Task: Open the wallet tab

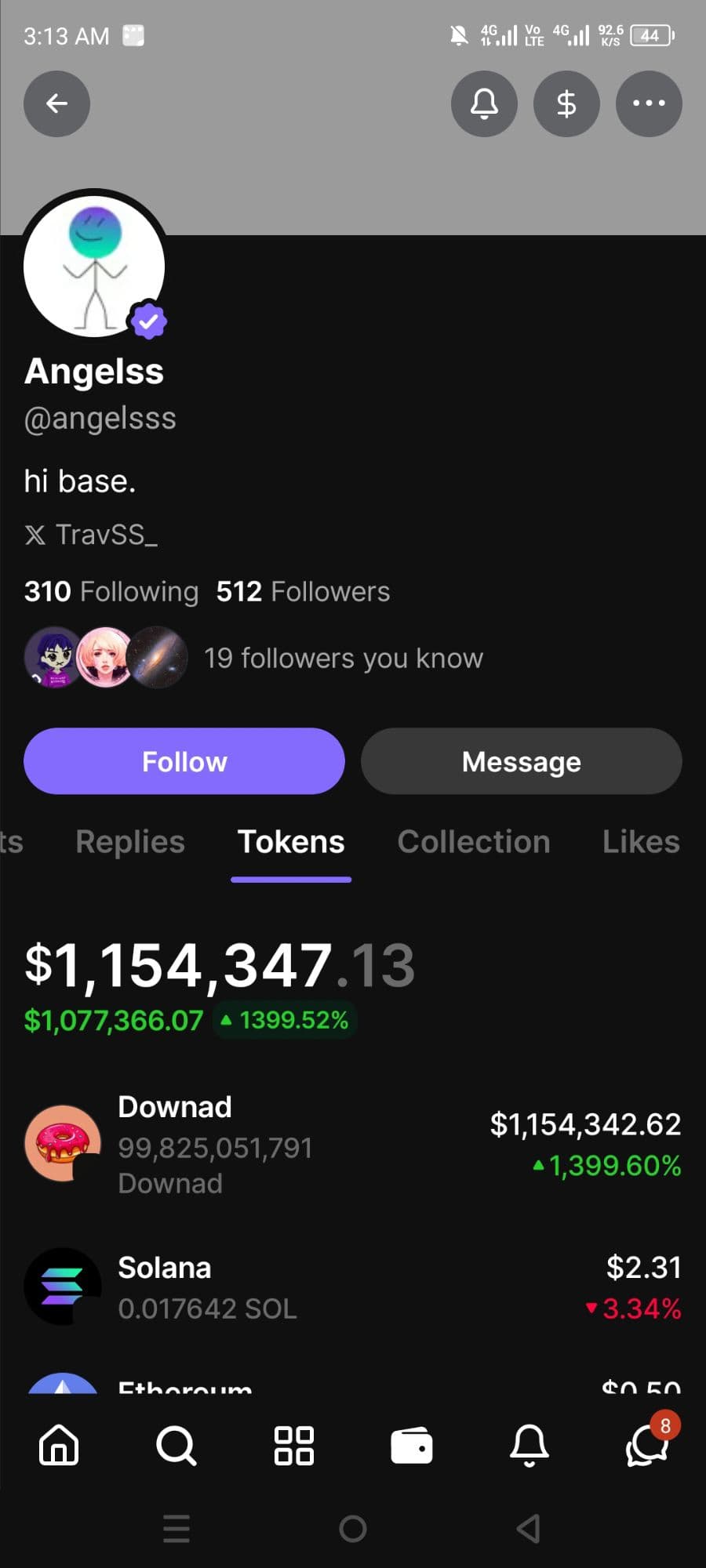Action: 412,1445
